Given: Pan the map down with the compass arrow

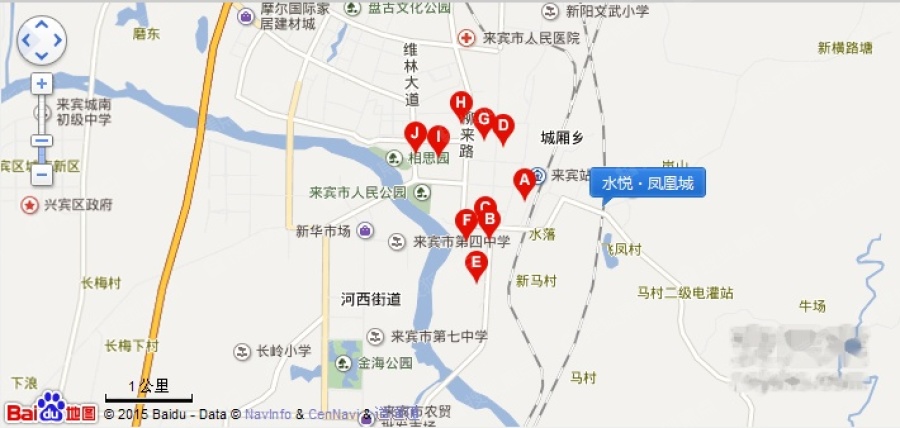Looking at the screenshot, I should [x=42, y=57].
